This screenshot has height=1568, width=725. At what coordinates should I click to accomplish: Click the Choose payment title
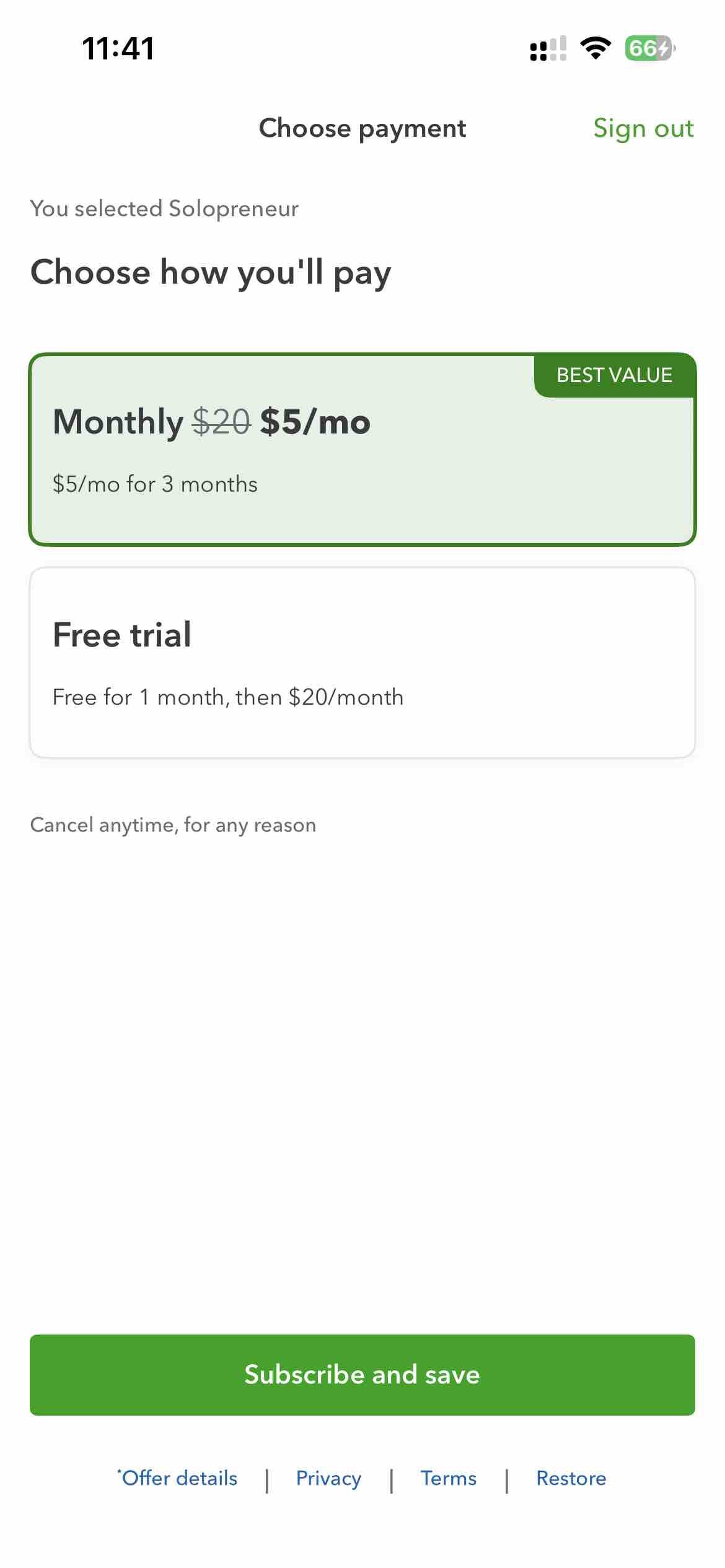[x=362, y=129]
